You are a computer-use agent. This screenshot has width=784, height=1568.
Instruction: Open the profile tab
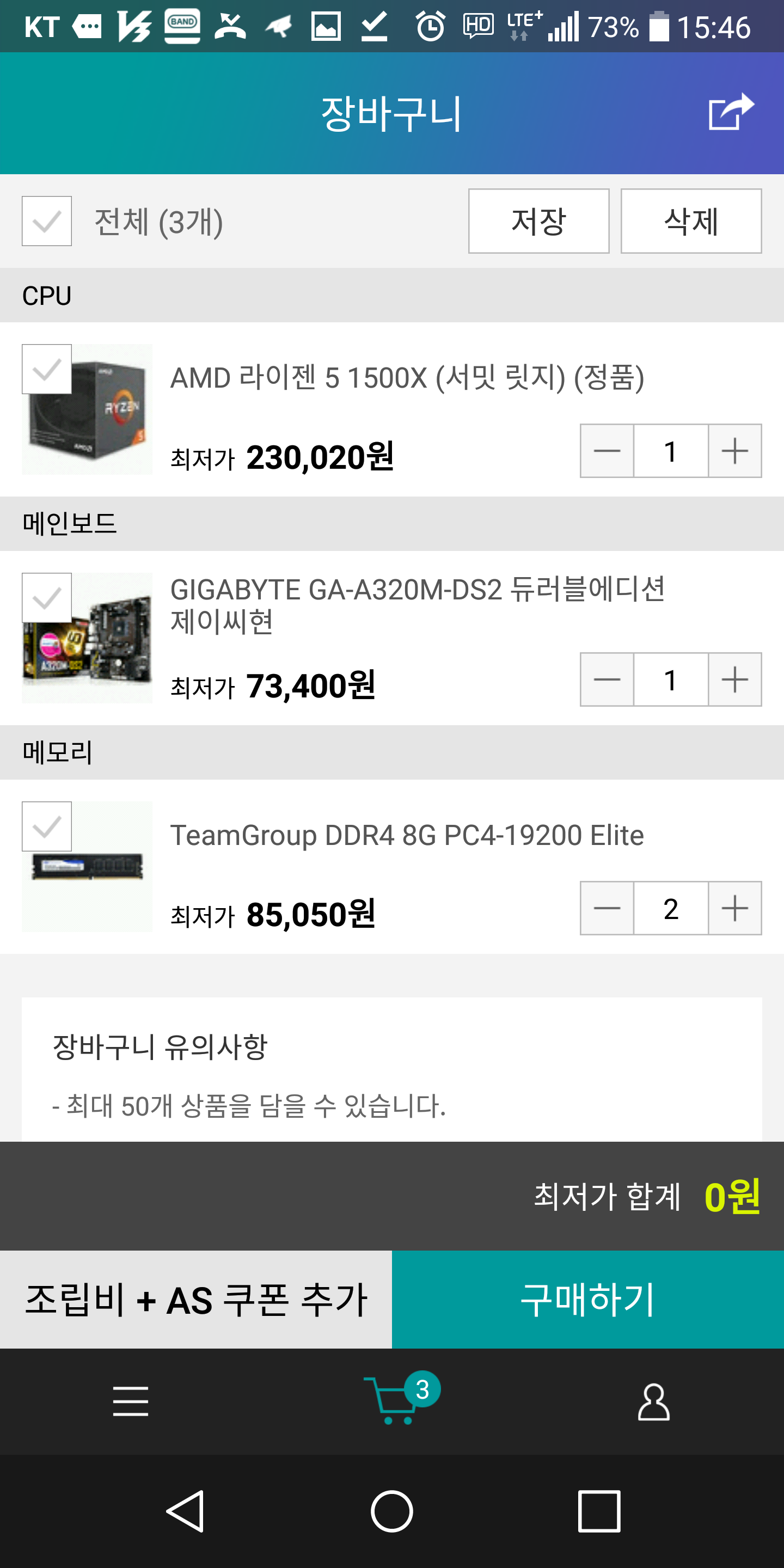[x=654, y=1402]
